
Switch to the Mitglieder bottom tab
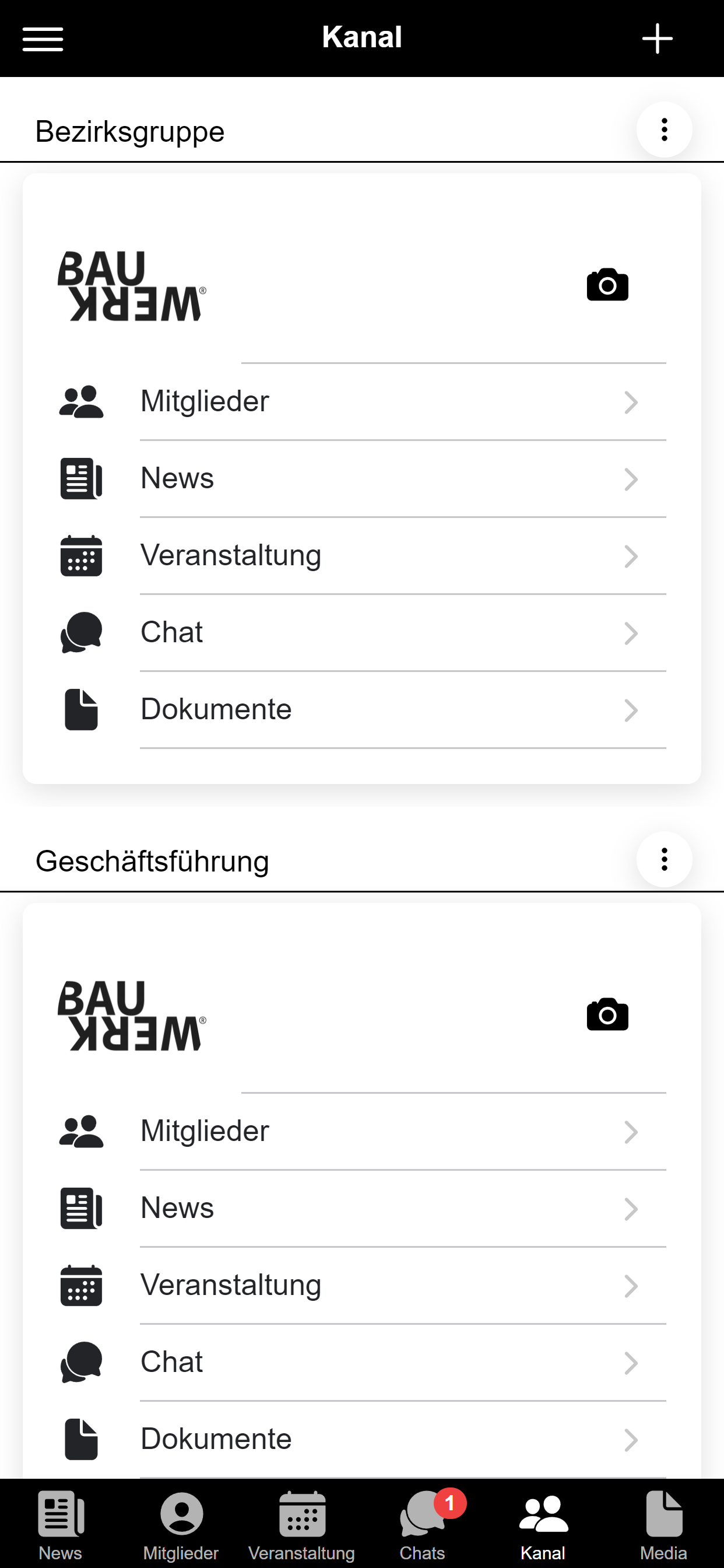181,1525
